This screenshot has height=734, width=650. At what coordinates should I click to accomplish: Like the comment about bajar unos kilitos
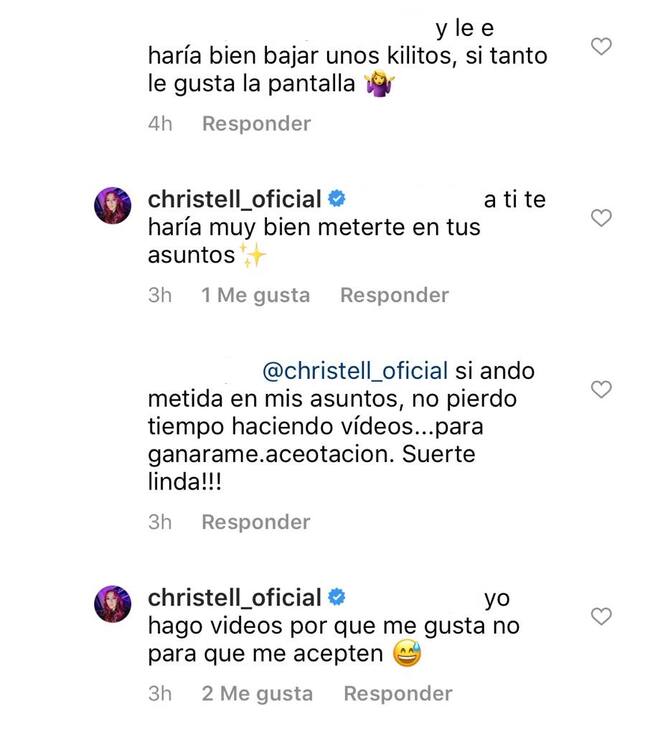[601, 46]
